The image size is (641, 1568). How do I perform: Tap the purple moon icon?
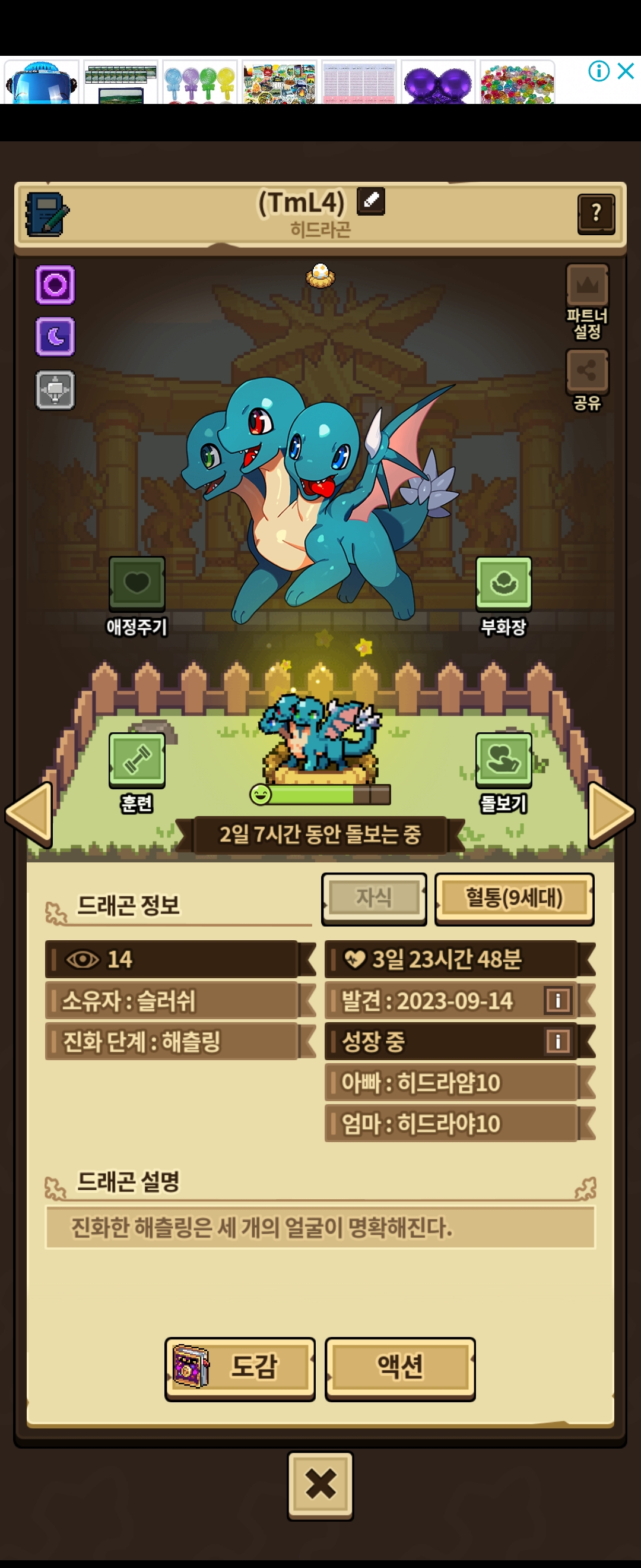(55, 337)
